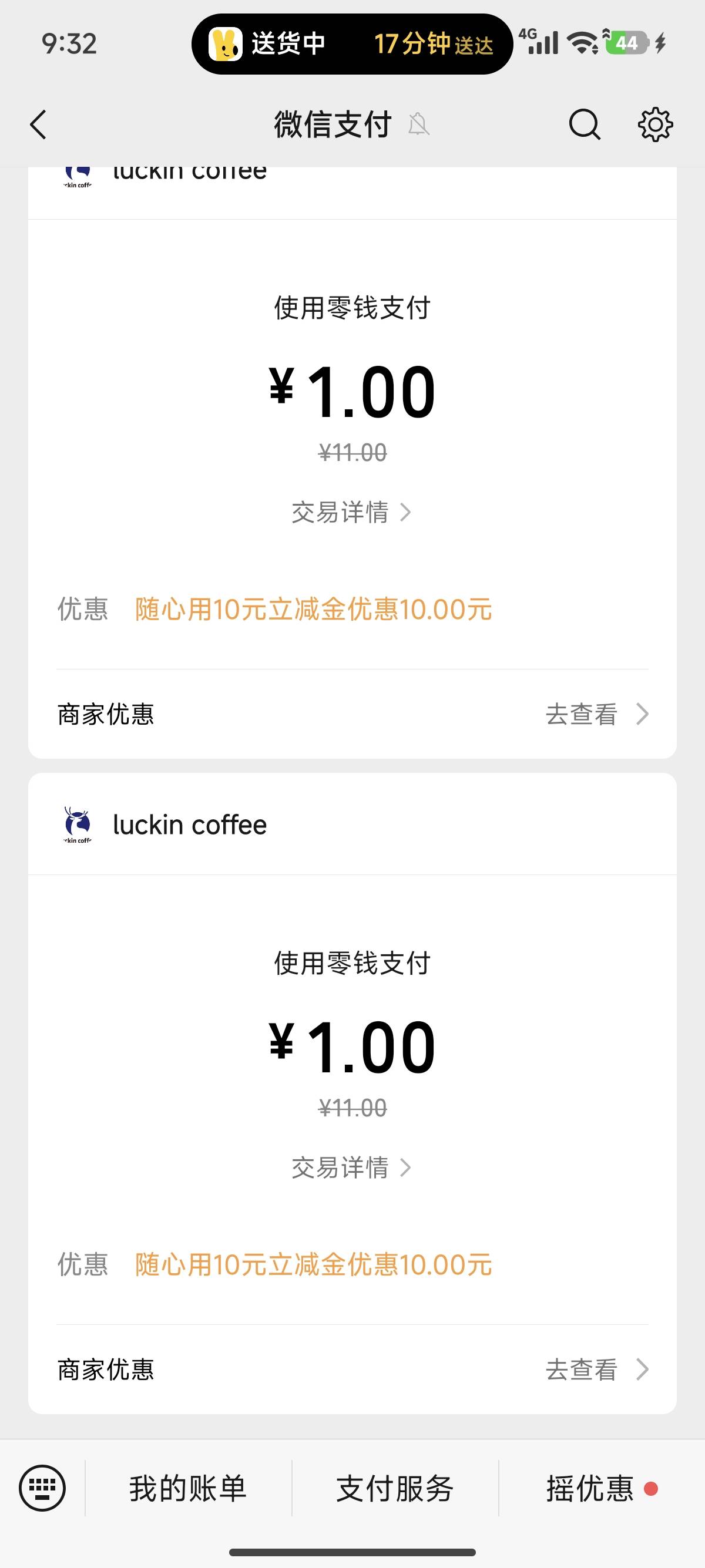The image size is (705, 1568).
Task: Open the luckin coffee header with full logo
Action: click(189, 825)
